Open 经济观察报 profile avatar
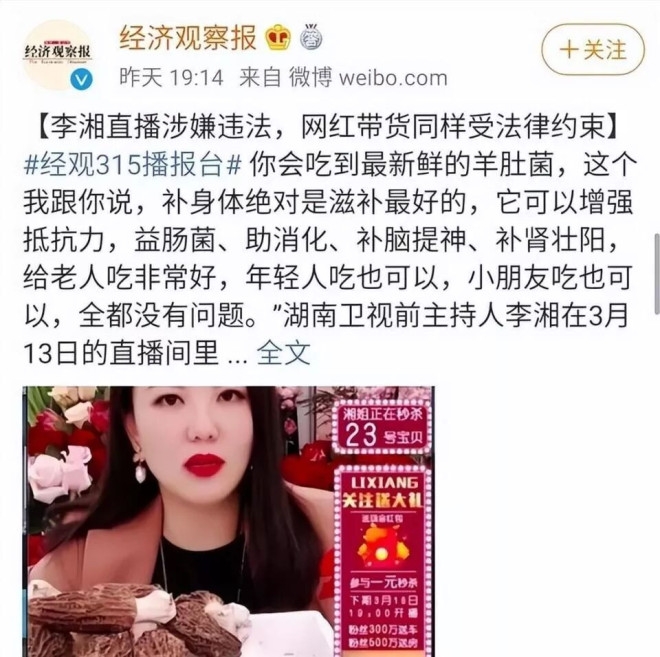 pyautogui.click(x=57, y=54)
